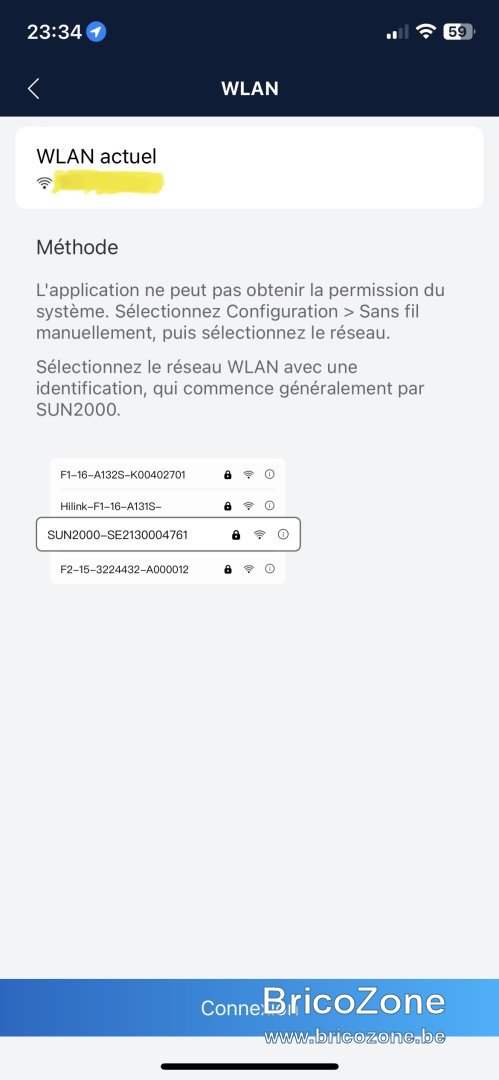Tap the Connexion button
Image resolution: width=499 pixels, height=1080 pixels.
pyautogui.click(x=250, y=1008)
